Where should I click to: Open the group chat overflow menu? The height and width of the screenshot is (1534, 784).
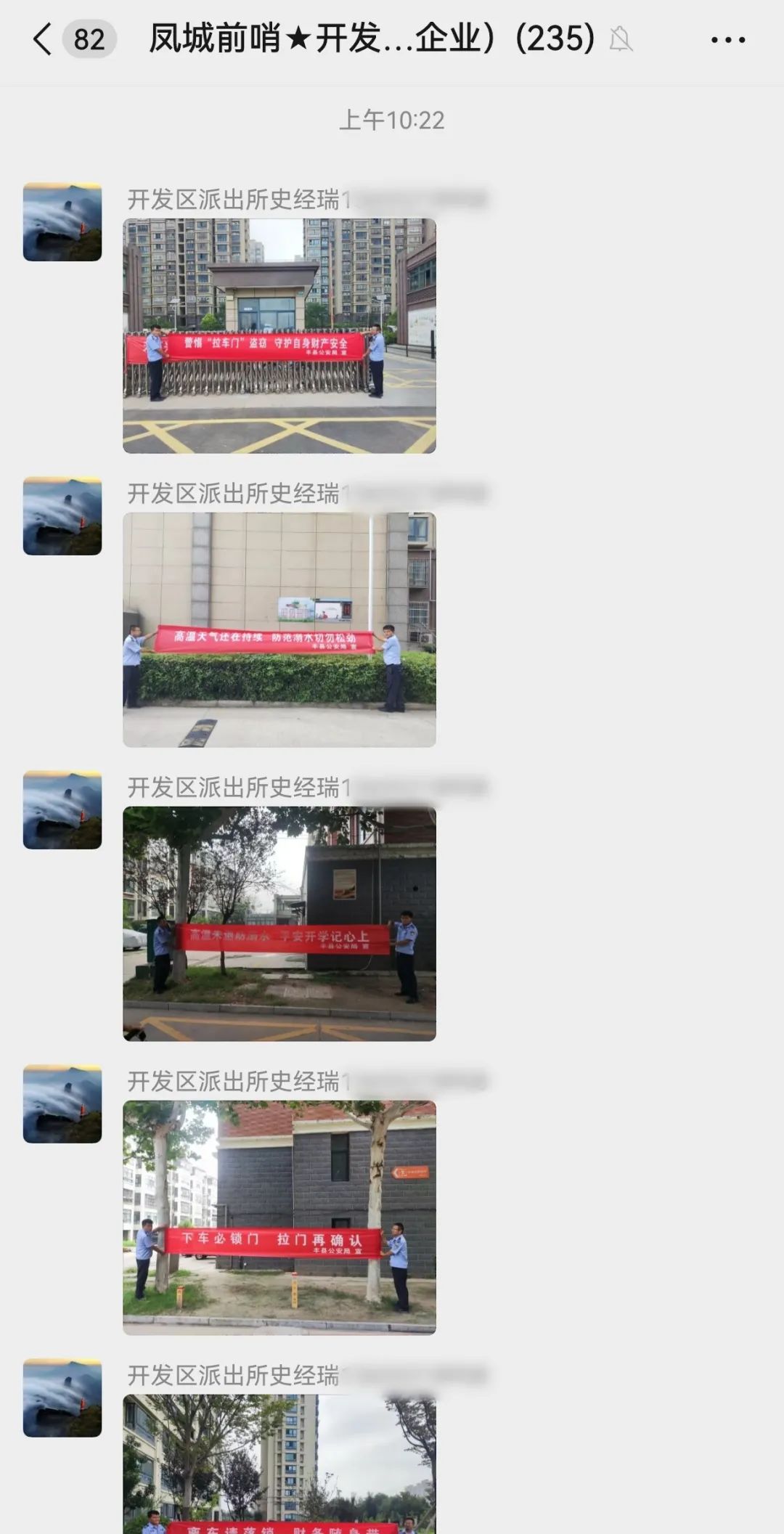727,40
